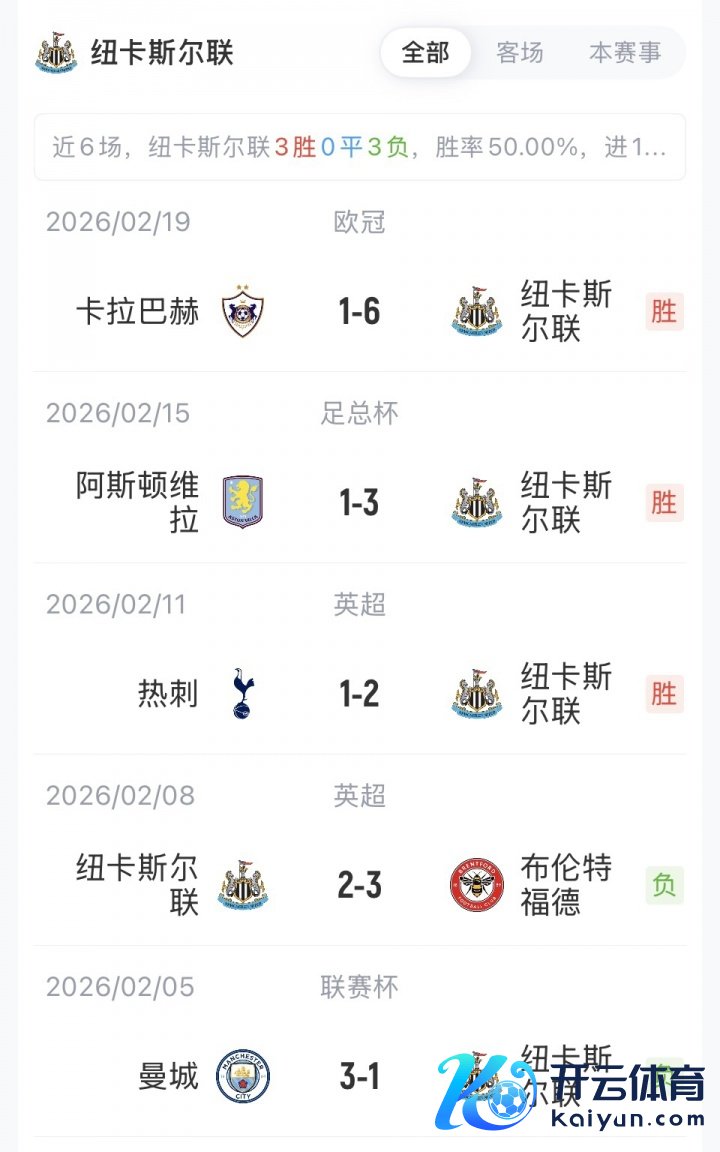Select the 全部 filter tab
720x1152 pixels.
click(425, 53)
